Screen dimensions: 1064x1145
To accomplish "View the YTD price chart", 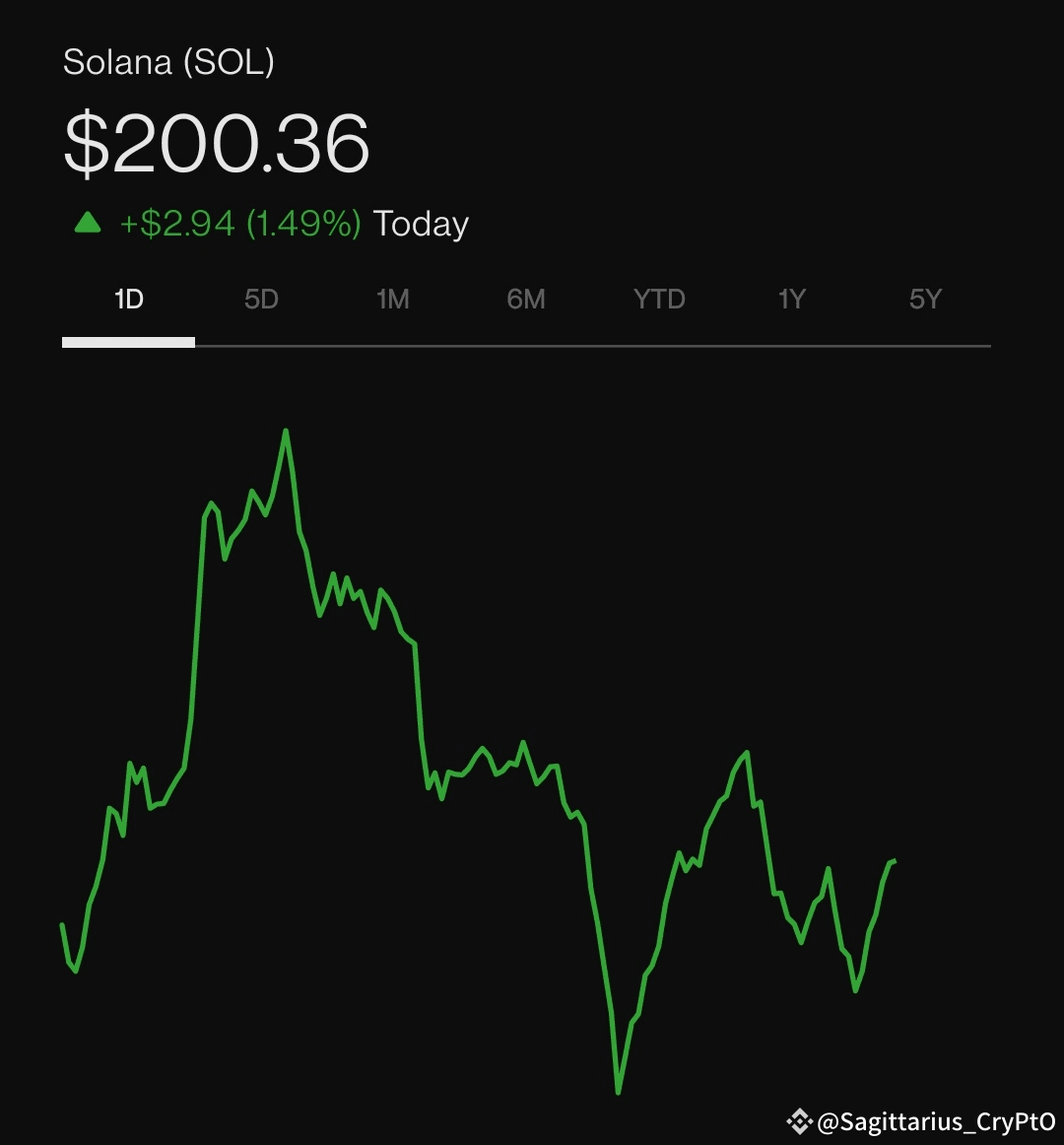I will tap(659, 300).
